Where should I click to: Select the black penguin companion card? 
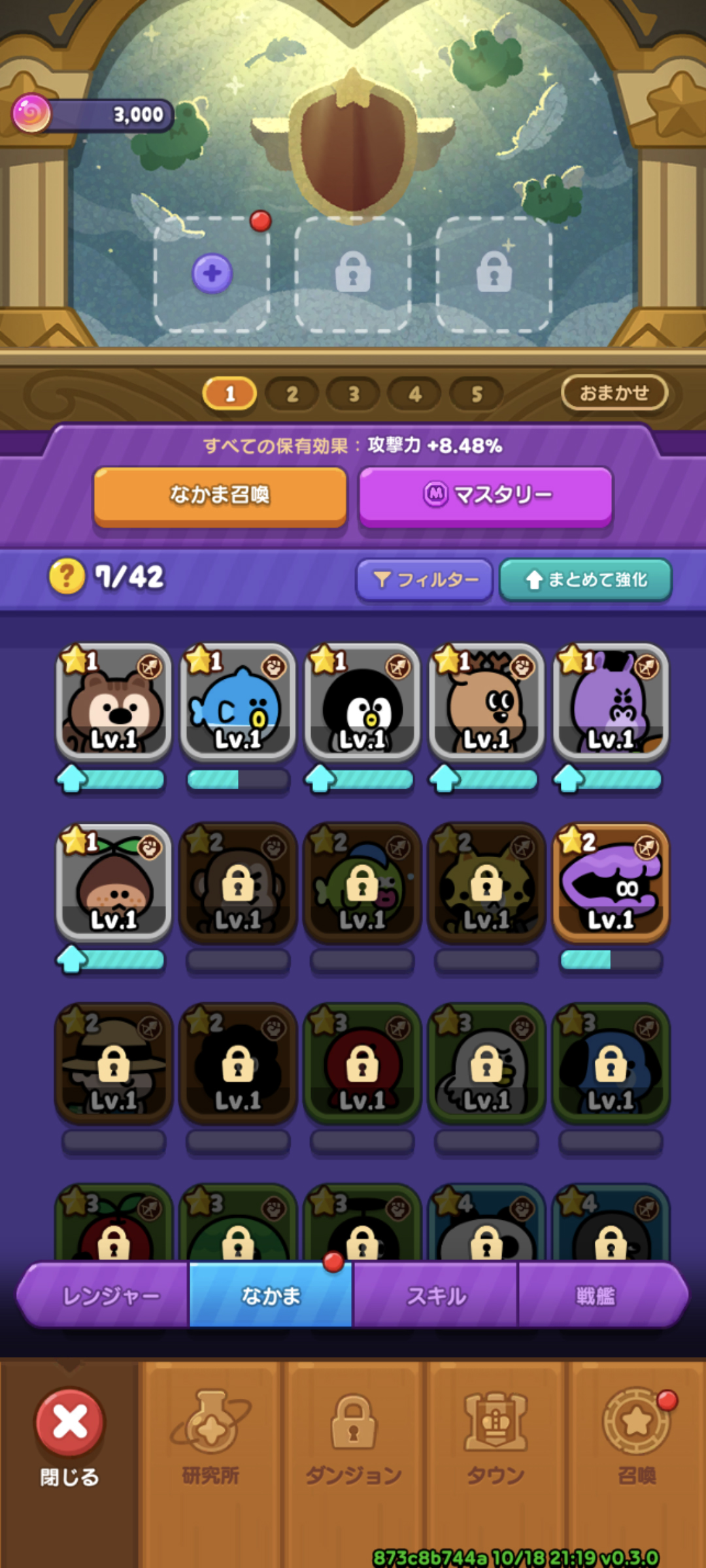tap(362, 702)
